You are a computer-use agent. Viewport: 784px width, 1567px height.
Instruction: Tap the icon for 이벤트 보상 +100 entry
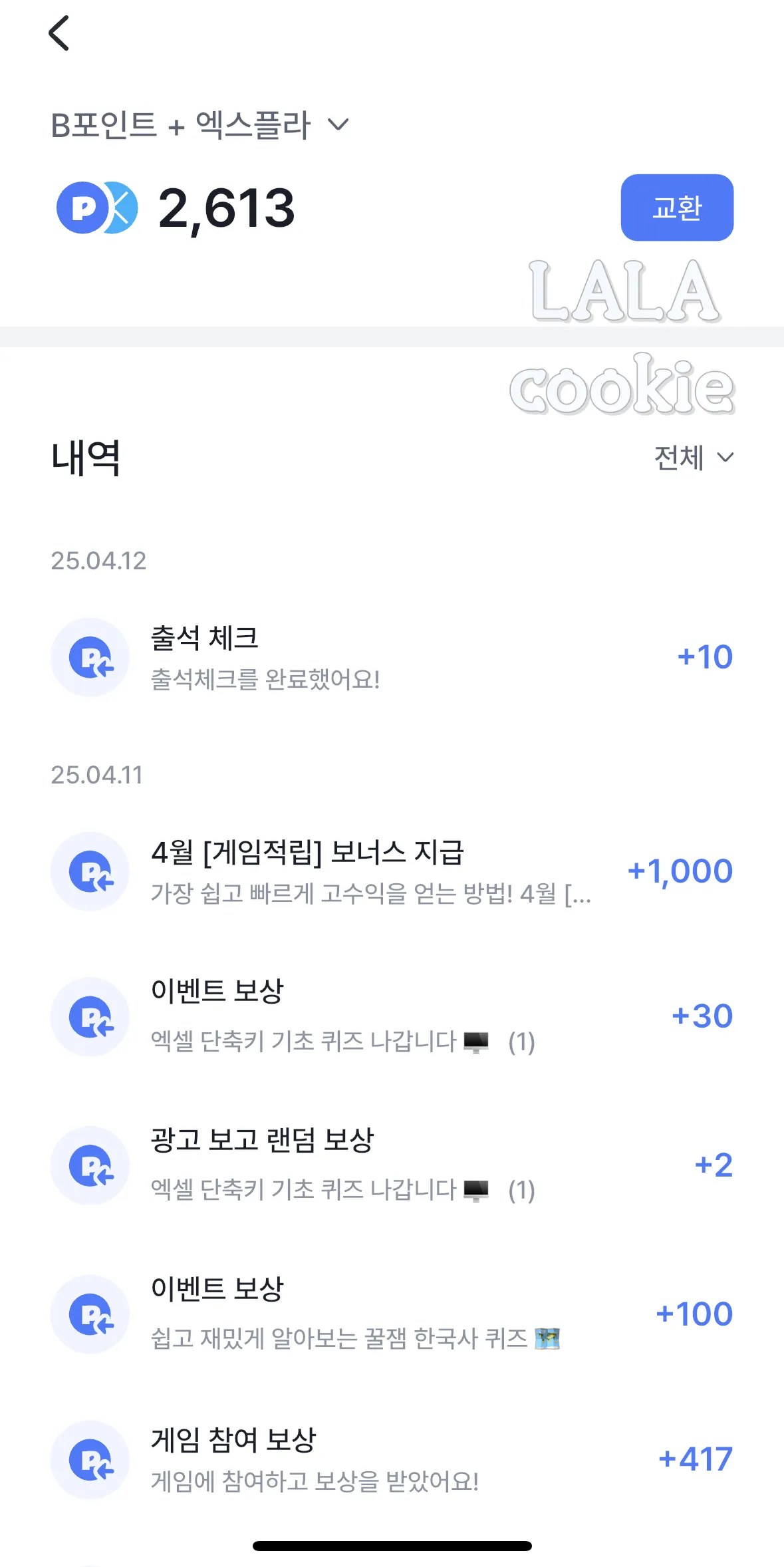pyautogui.click(x=91, y=1314)
